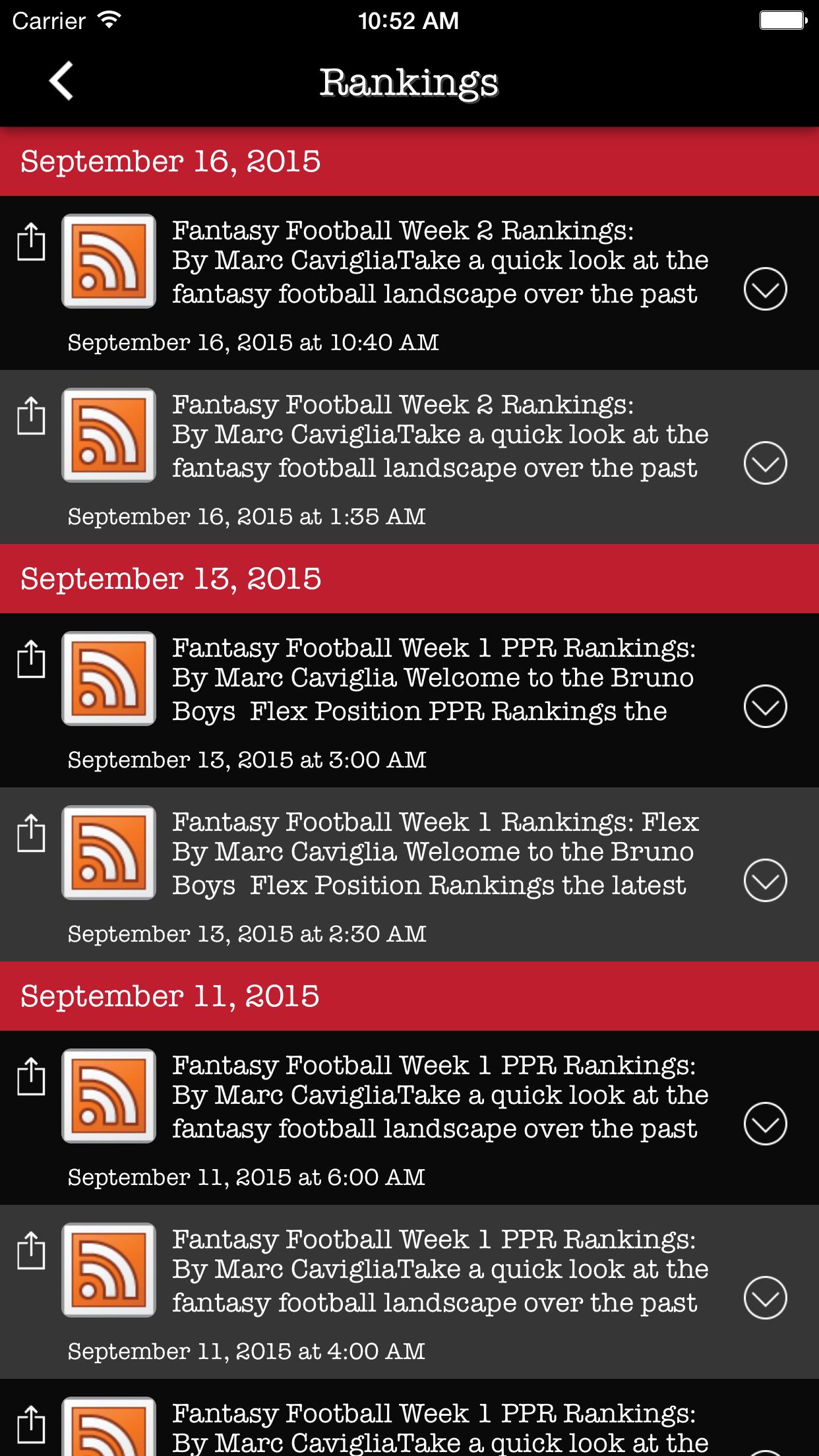The width and height of the screenshot is (819, 1456).
Task: Open the September 13 3:00 AM PPR Rankings article
Action: pyautogui.click(x=433, y=679)
